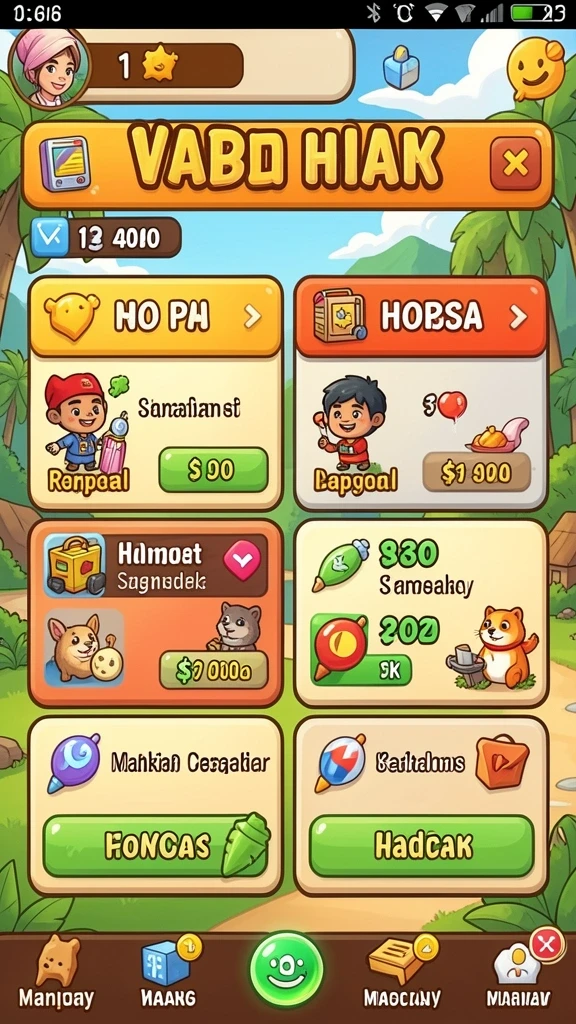
Task: Tap the blue cube icon at top
Action: click(401, 69)
